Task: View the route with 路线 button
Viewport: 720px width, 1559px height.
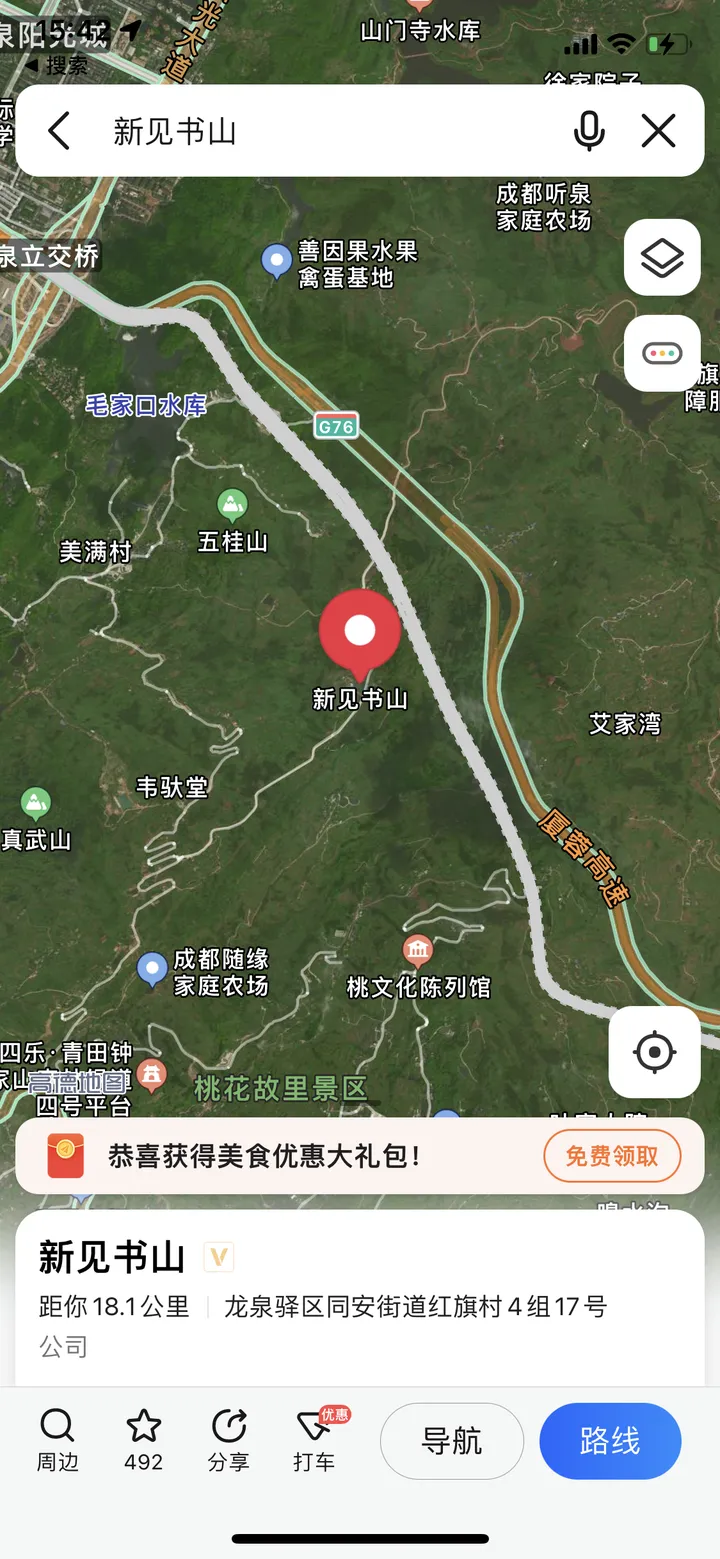Action: (610, 1441)
